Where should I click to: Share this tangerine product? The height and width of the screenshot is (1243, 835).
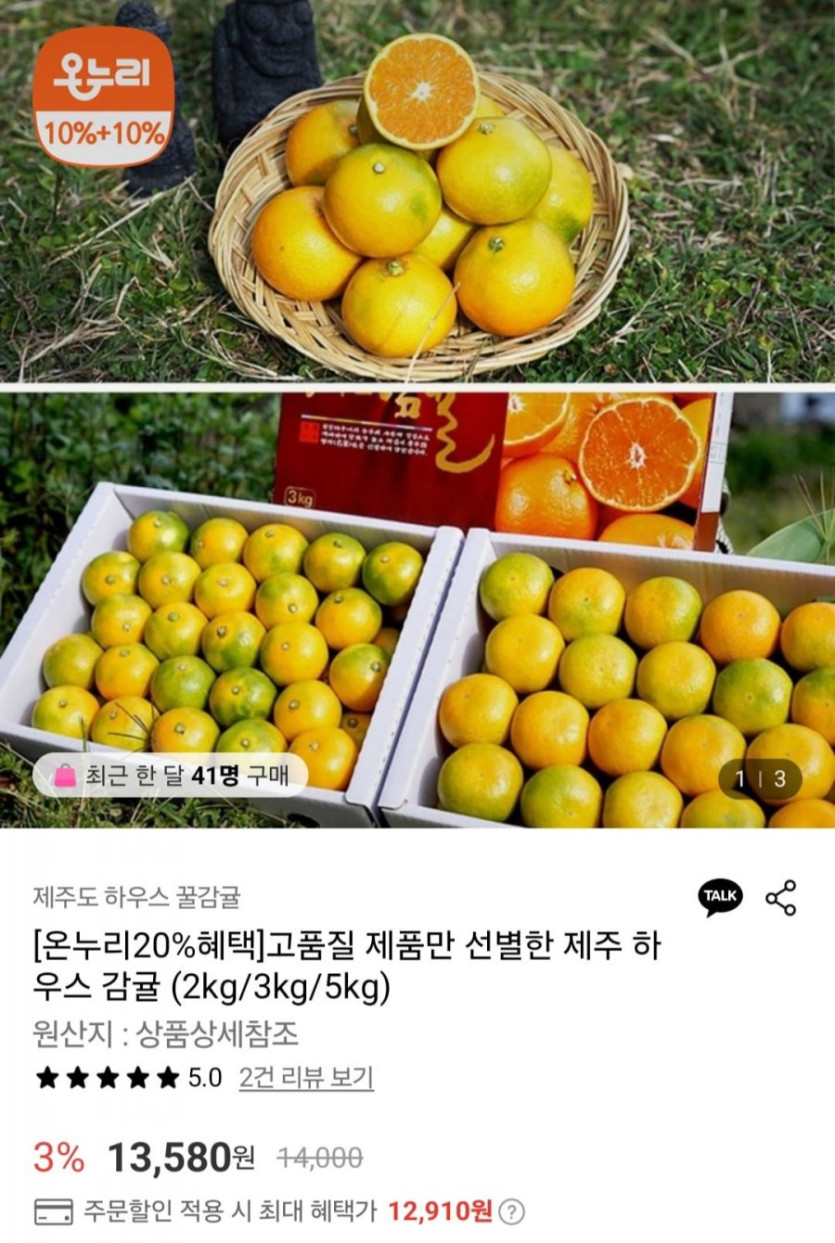click(x=781, y=897)
